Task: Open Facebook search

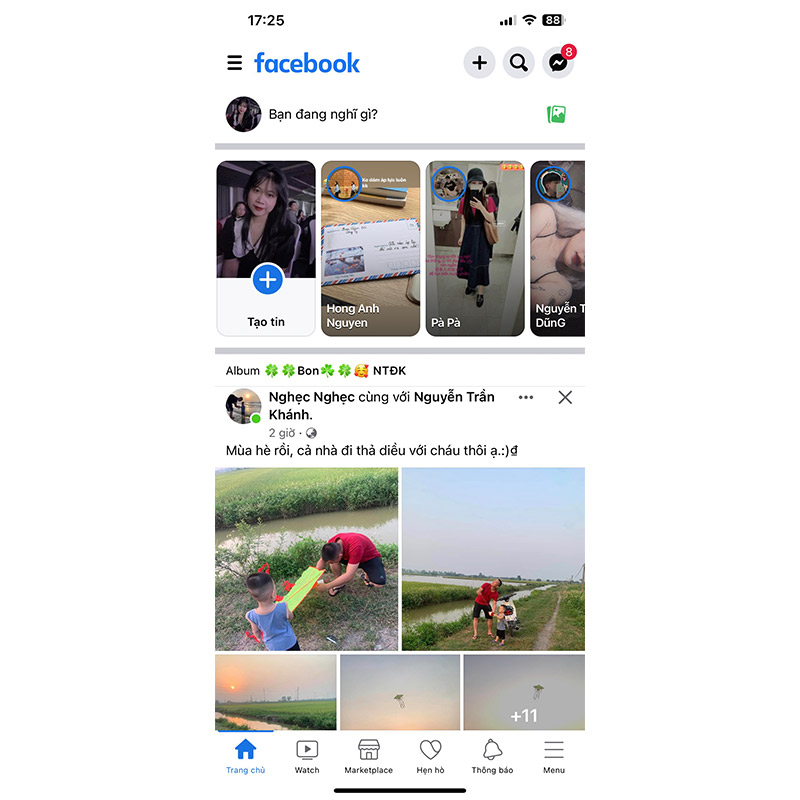Action: 519,63
